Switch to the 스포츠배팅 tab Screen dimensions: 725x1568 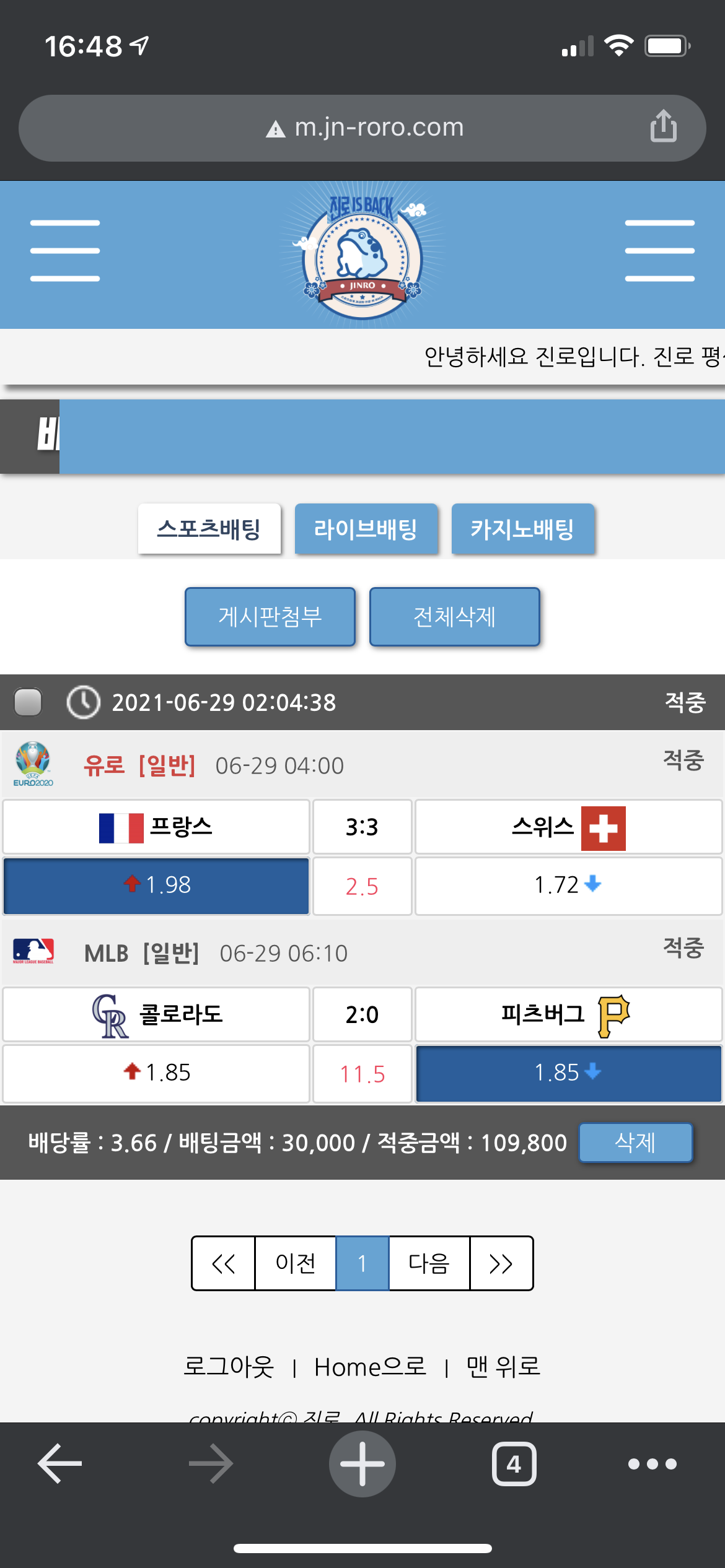[x=209, y=529]
